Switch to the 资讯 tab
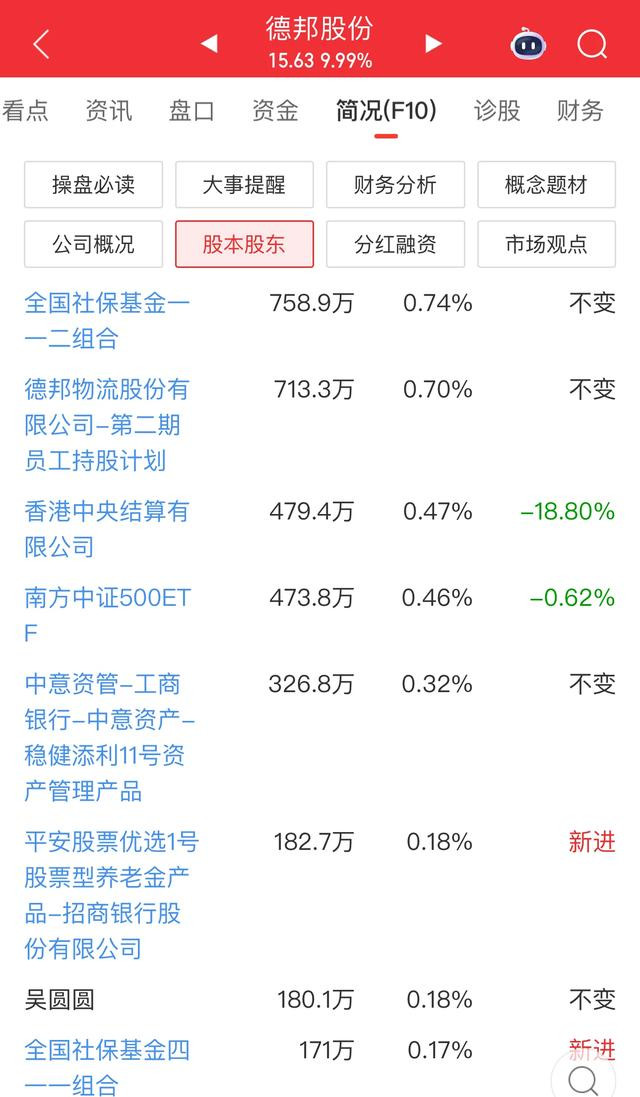 pos(108,111)
